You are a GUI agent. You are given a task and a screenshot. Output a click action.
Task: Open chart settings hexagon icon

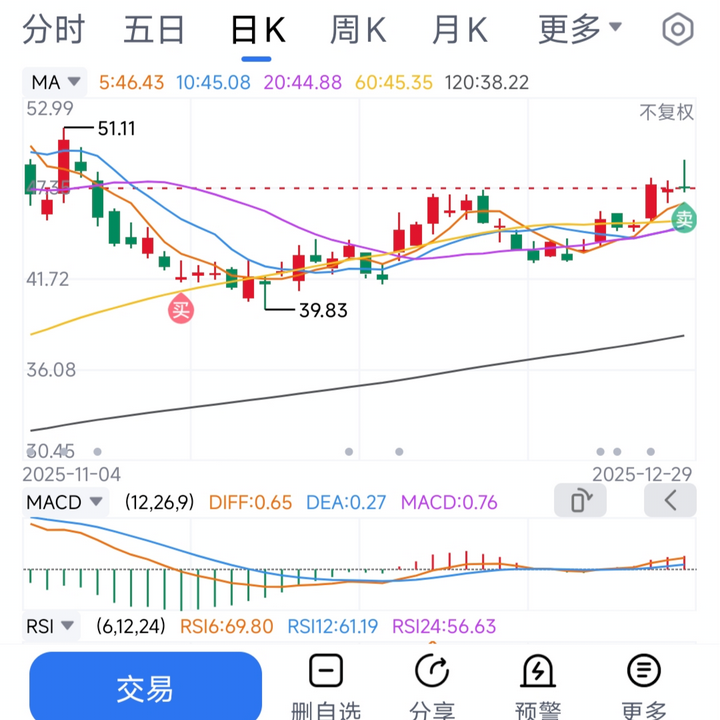pyautogui.click(x=678, y=30)
